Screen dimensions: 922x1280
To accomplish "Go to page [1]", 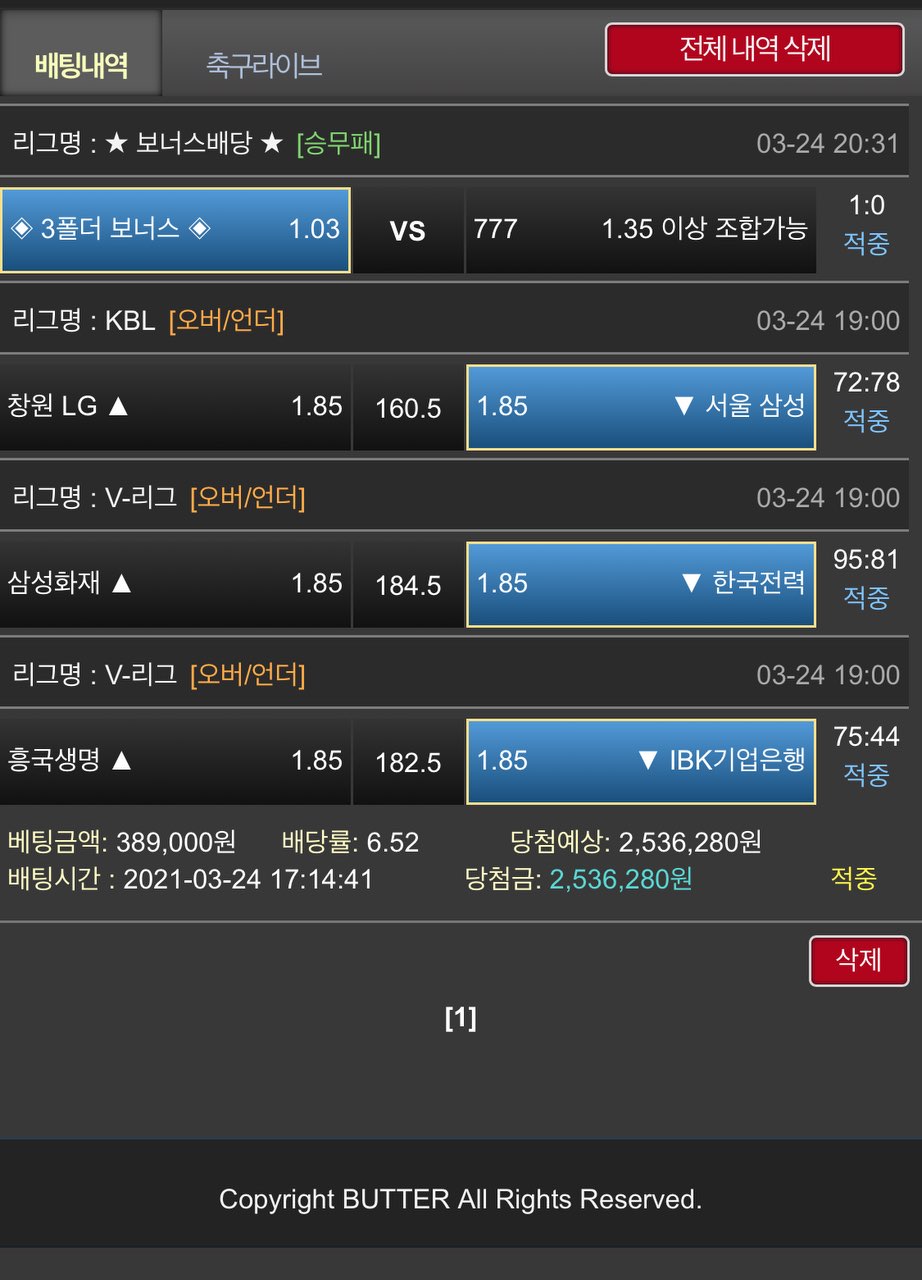I will click(460, 1019).
